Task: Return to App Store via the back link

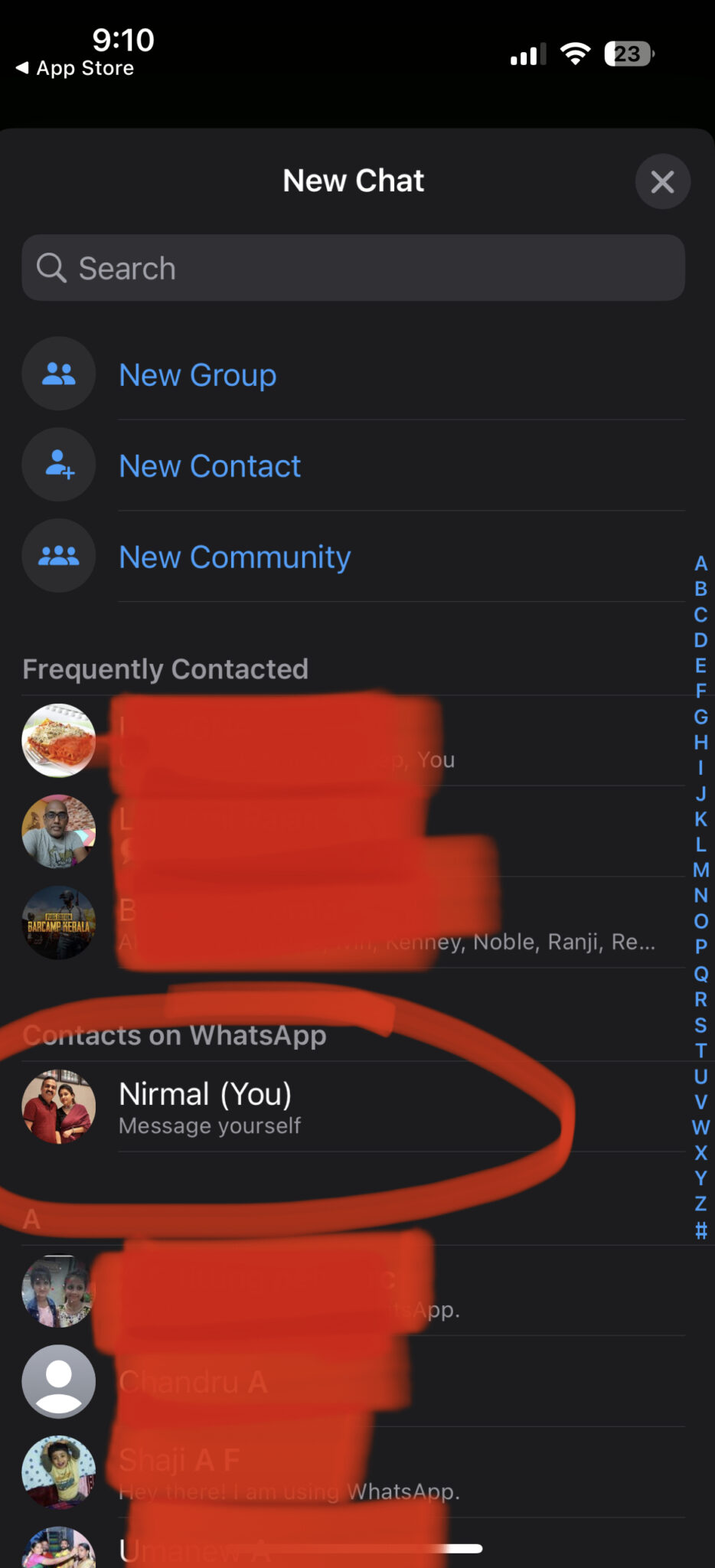Action: [75, 68]
